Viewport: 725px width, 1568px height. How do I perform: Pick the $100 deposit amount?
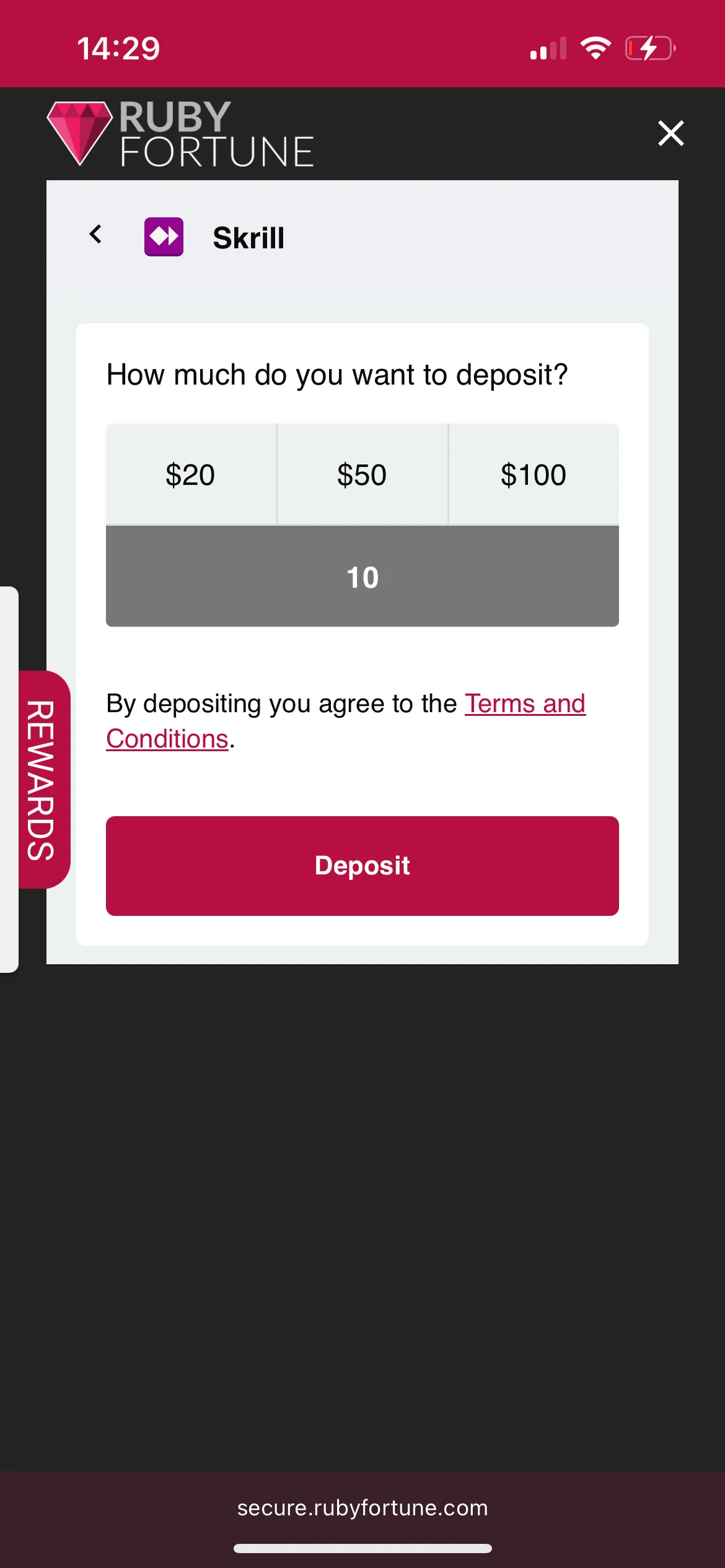[x=534, y=475]
